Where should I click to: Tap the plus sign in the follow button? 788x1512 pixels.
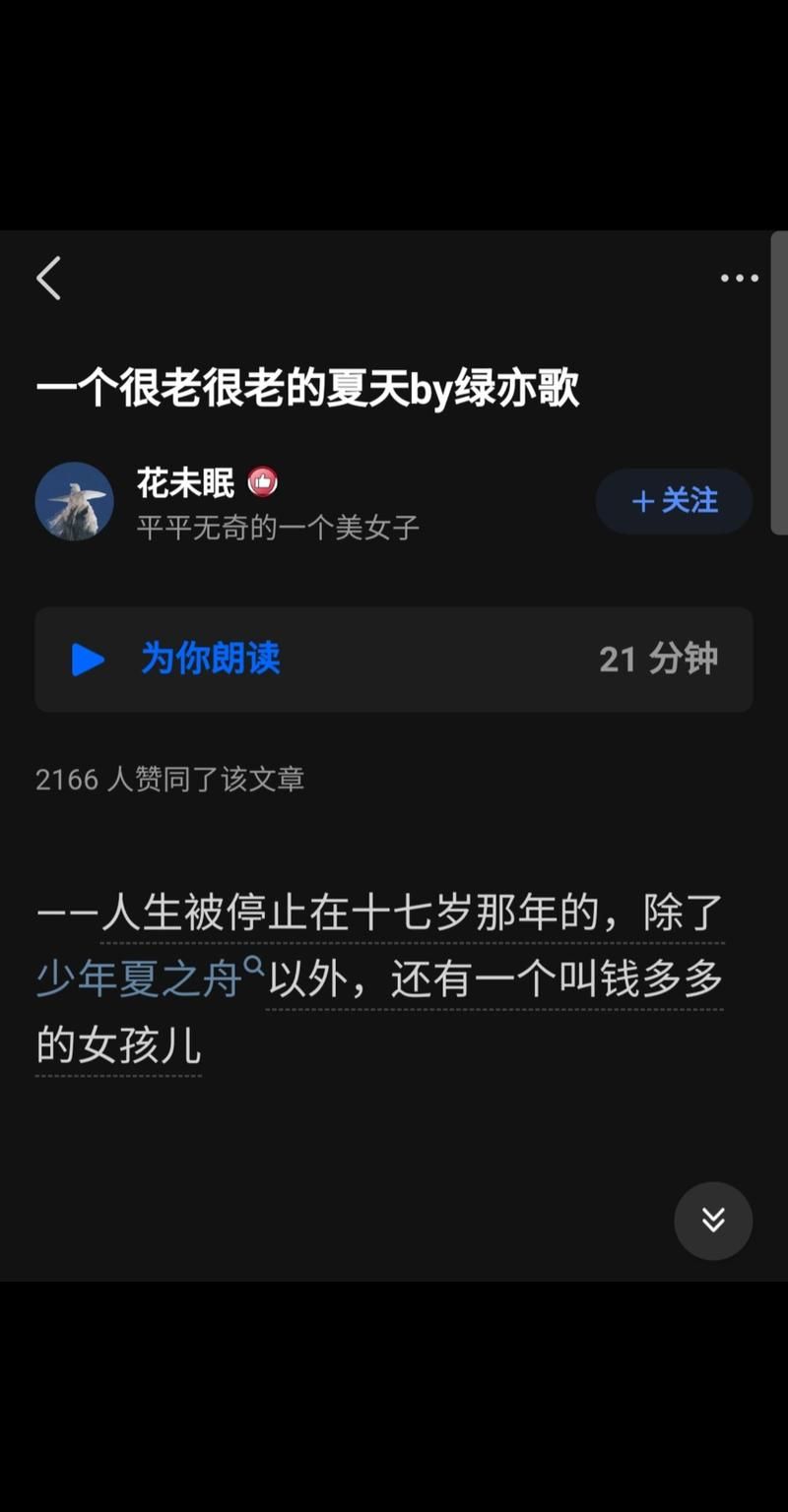pos(643,501)
